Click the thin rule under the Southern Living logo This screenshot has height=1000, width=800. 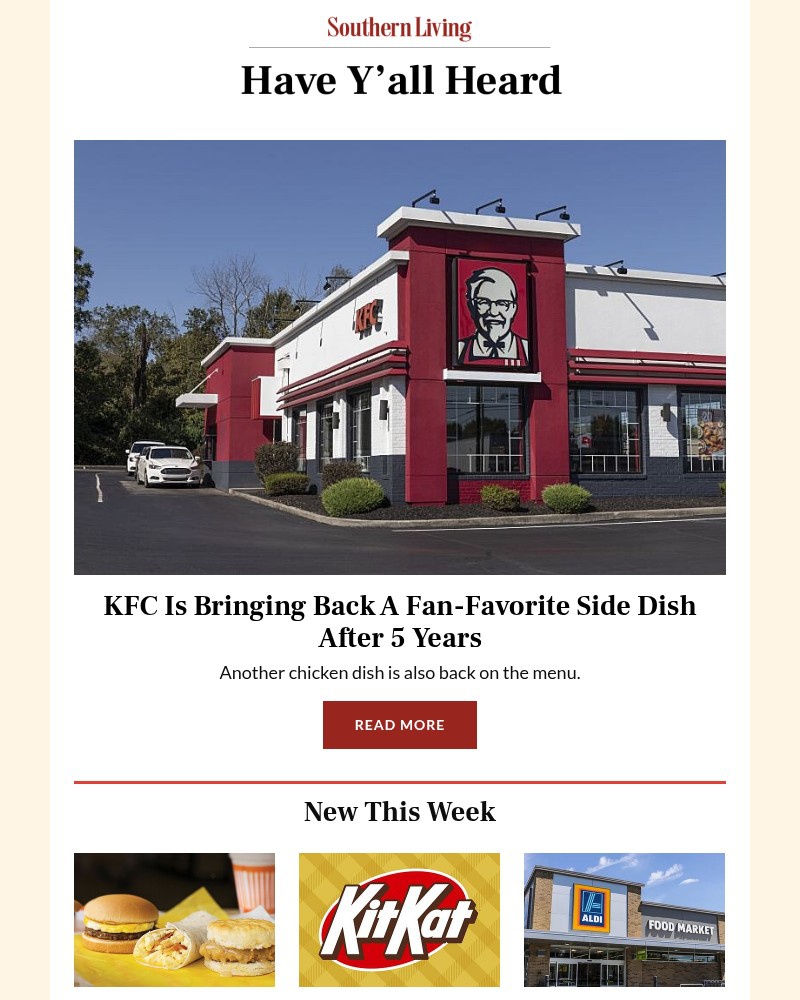[400, 44]
